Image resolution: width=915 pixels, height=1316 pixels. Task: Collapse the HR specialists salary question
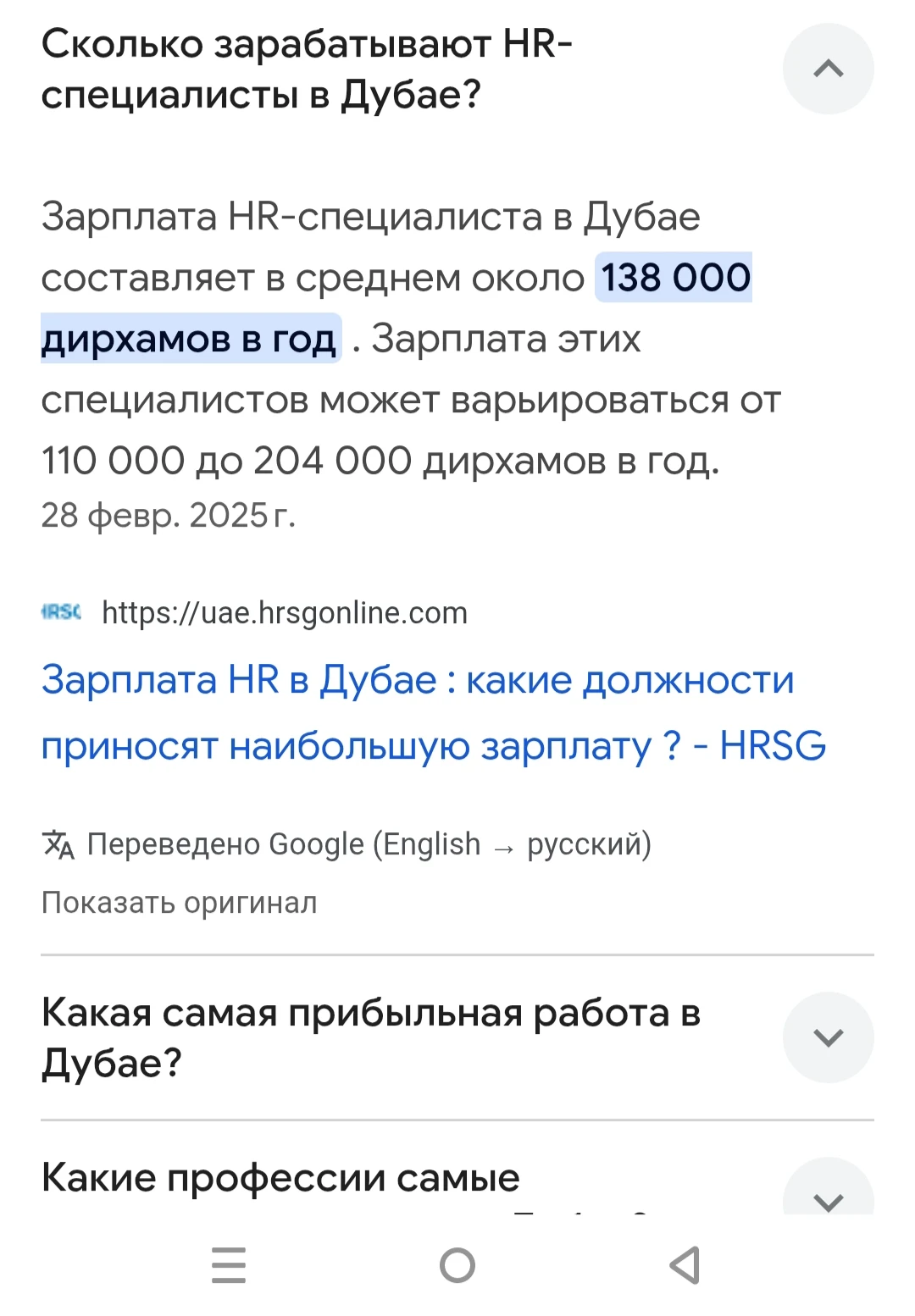(x=828, y=69)
